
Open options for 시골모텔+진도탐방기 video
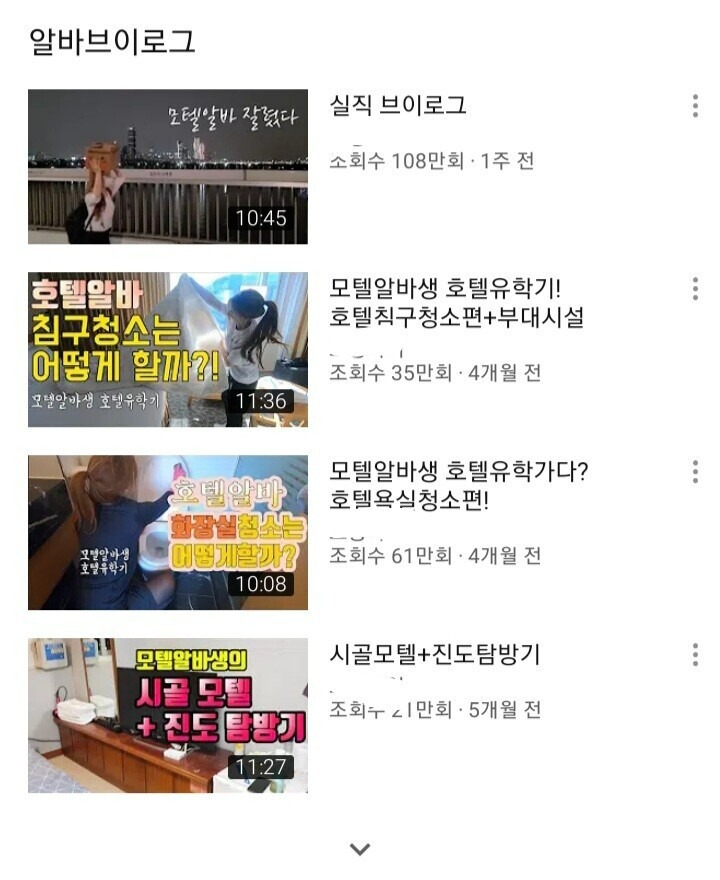click(x=694, y=655)
